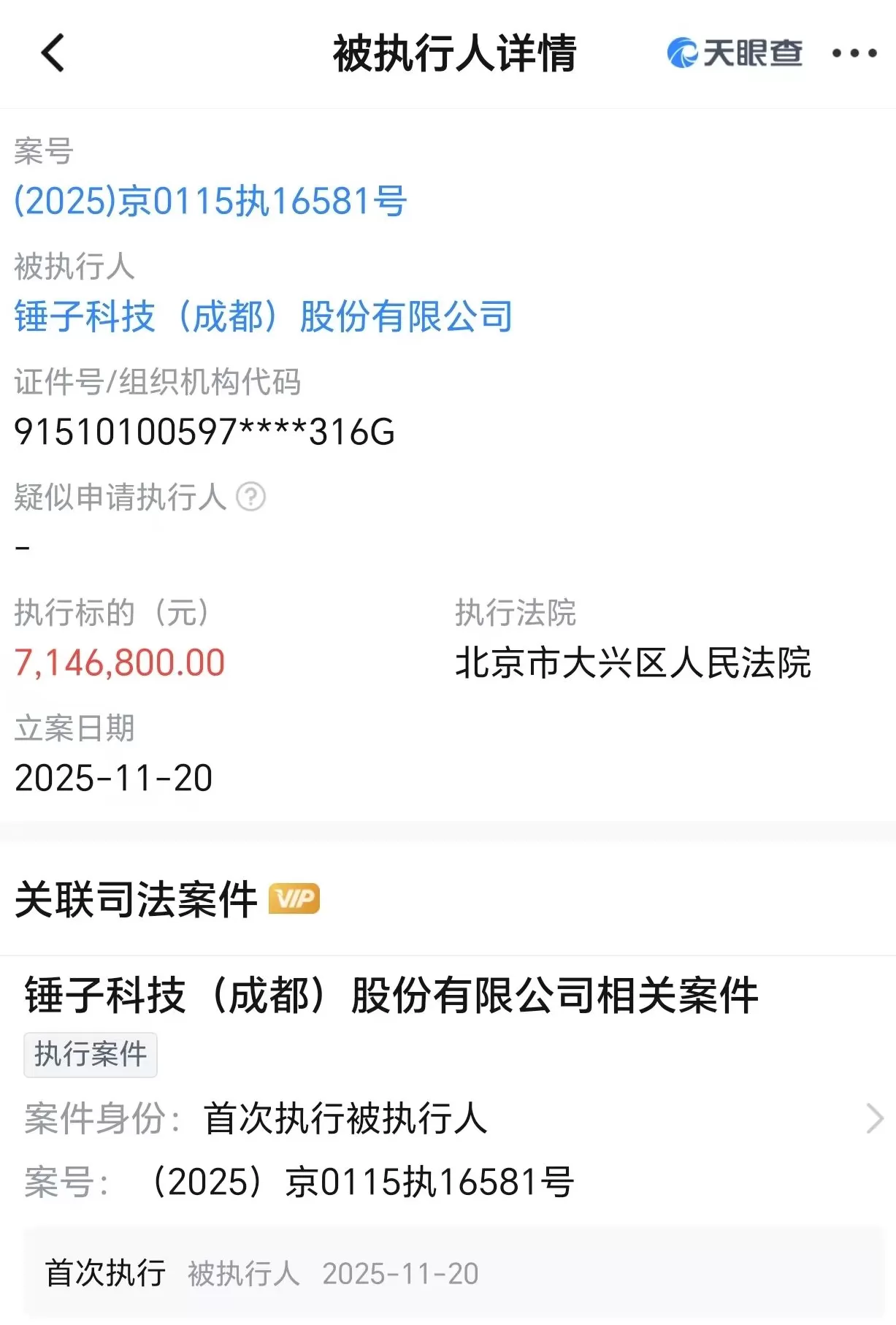This screenshot has width=896, height=1325.
Task: Open case number (2025)京0115执16581号 link
Action: pos(212,200)
